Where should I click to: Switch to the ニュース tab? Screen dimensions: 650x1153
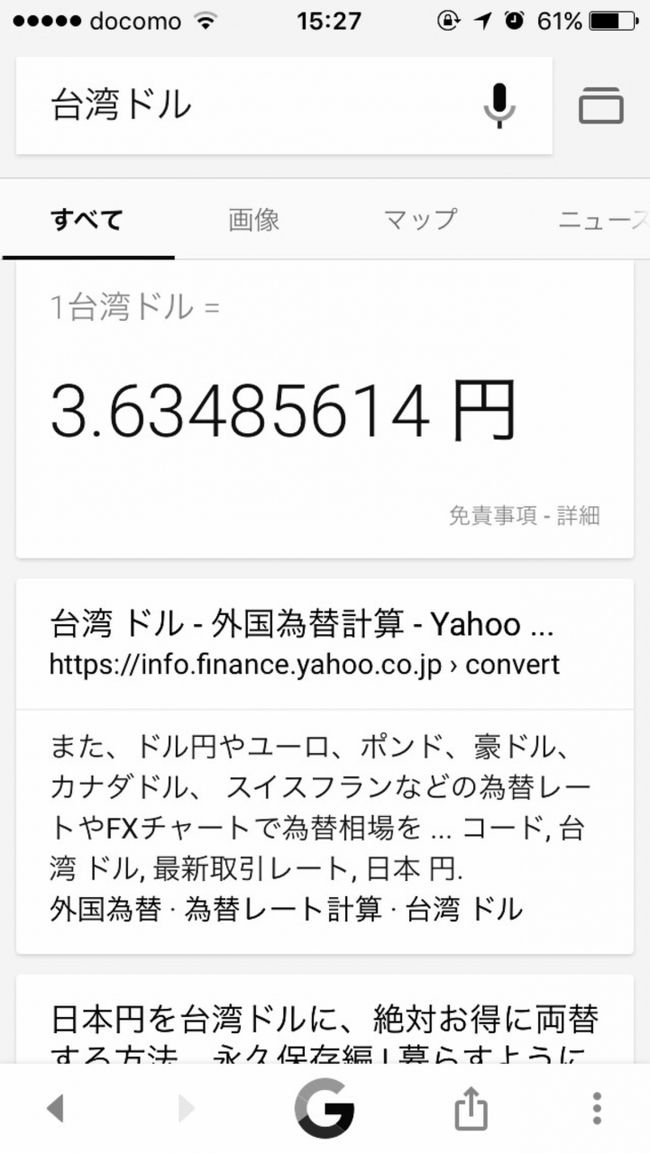coord(602,220)
